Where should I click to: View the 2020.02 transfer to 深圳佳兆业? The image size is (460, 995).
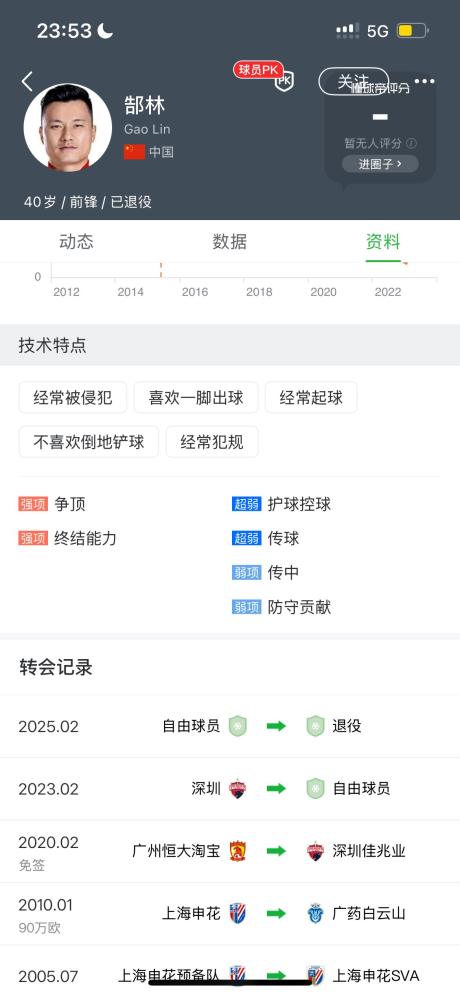[x=230, y=852]
